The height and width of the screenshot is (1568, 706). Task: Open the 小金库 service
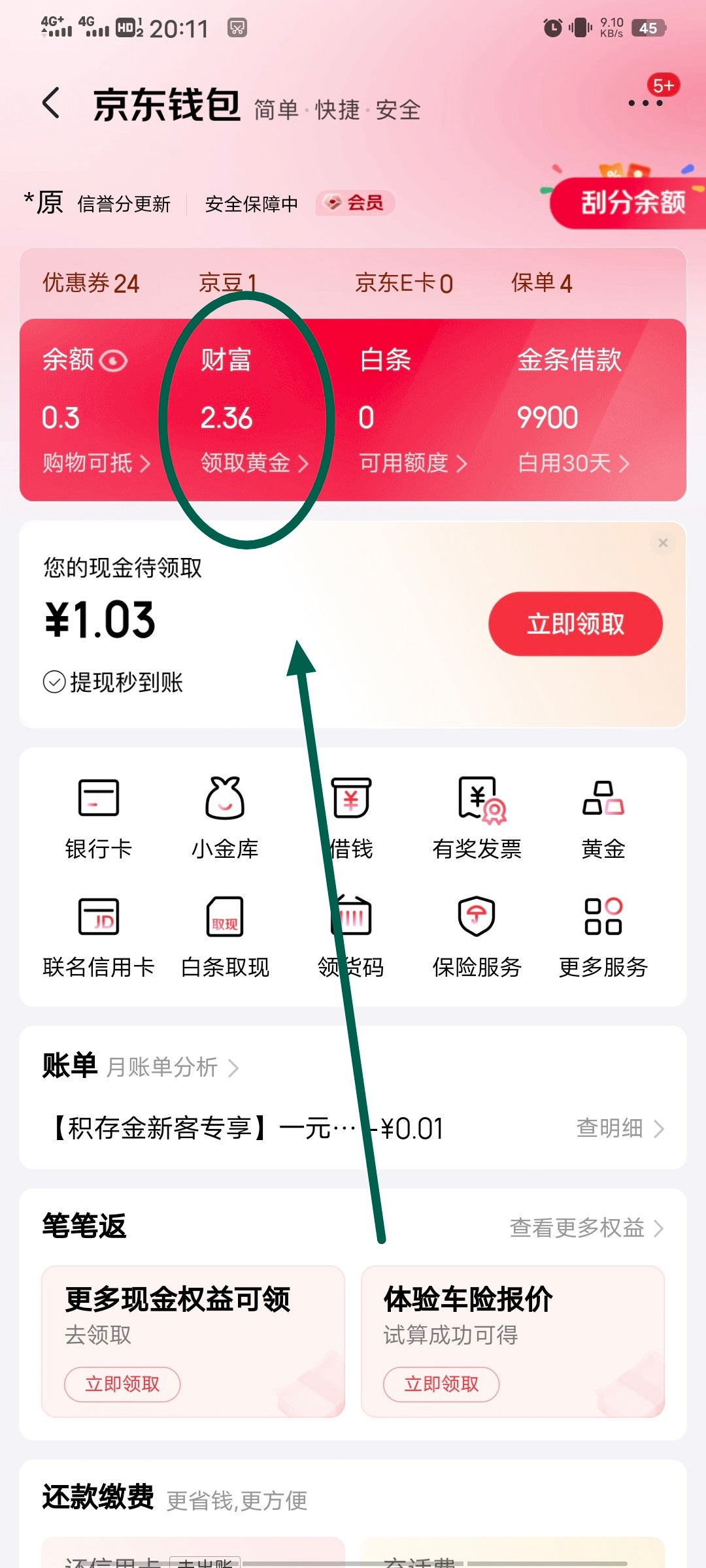tap(225, 818)
